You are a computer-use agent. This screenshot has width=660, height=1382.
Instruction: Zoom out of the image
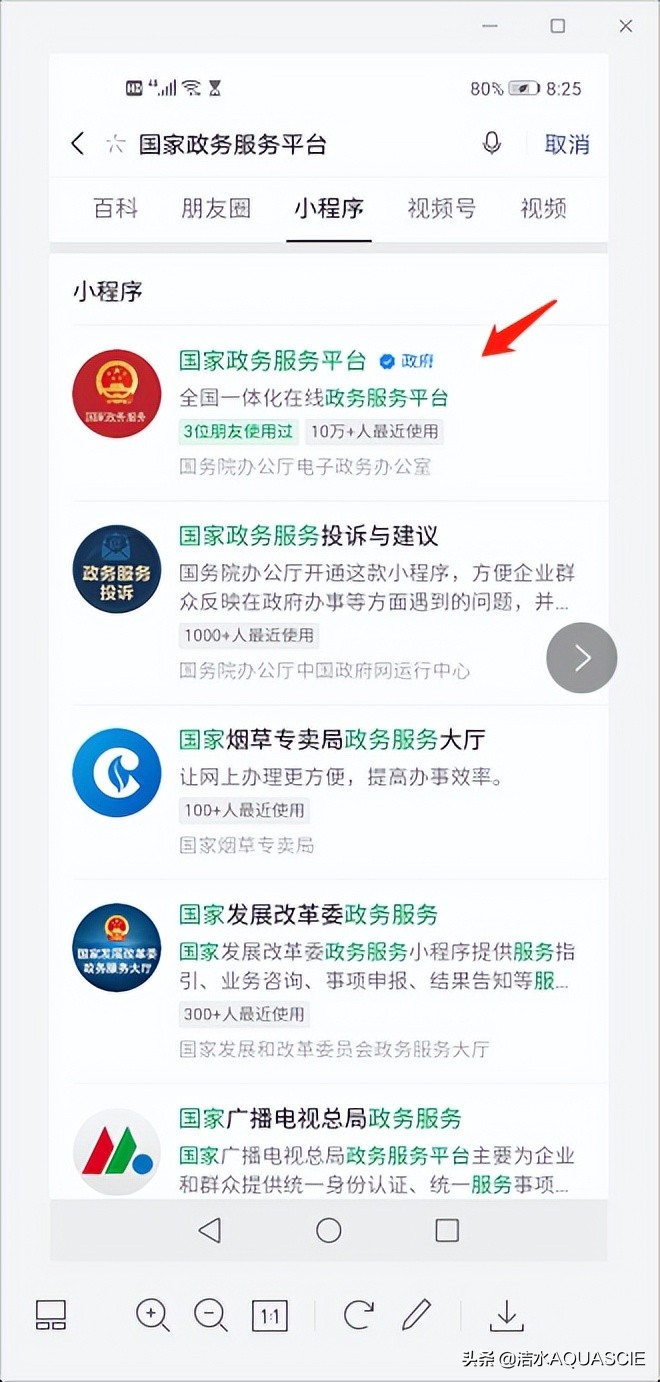(x=210, y=1315)
